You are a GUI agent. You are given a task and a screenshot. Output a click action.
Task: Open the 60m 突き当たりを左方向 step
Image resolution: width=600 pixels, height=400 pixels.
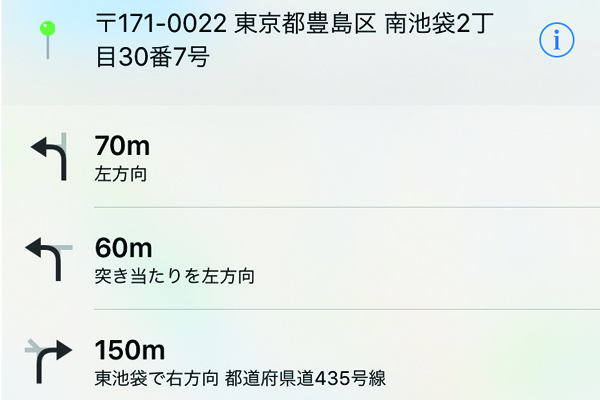(300, 258)
